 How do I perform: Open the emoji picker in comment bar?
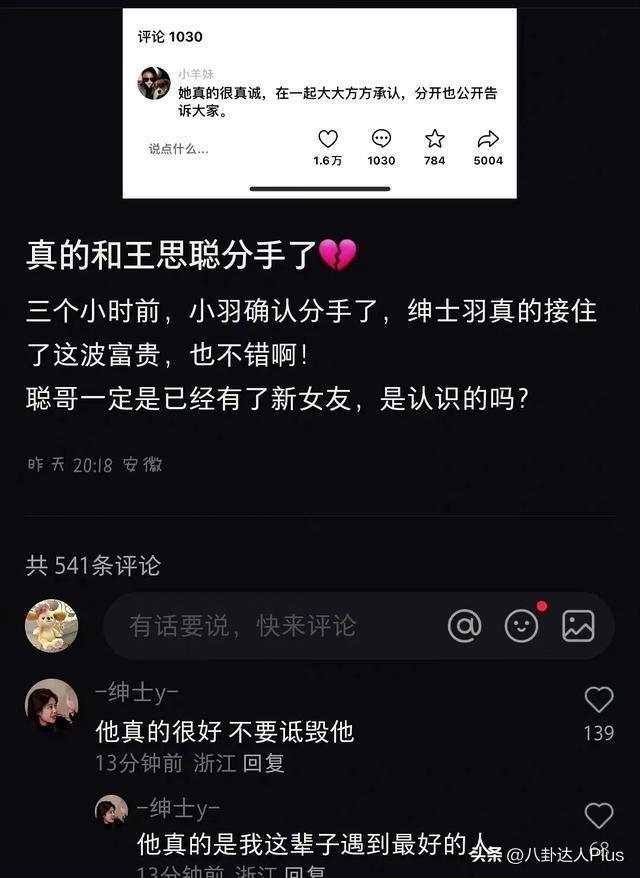521,626
